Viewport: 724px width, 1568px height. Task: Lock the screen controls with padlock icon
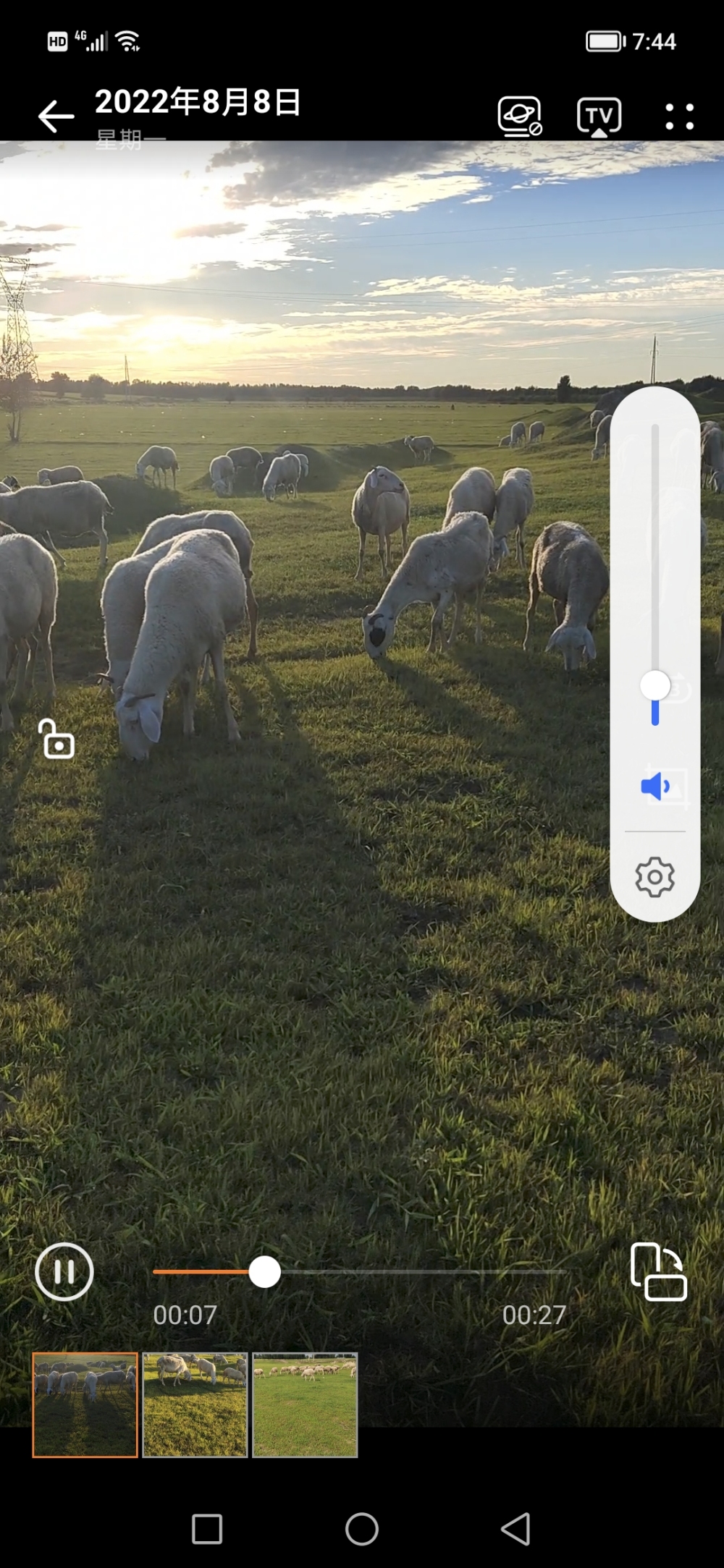click(x=57, y=739)
